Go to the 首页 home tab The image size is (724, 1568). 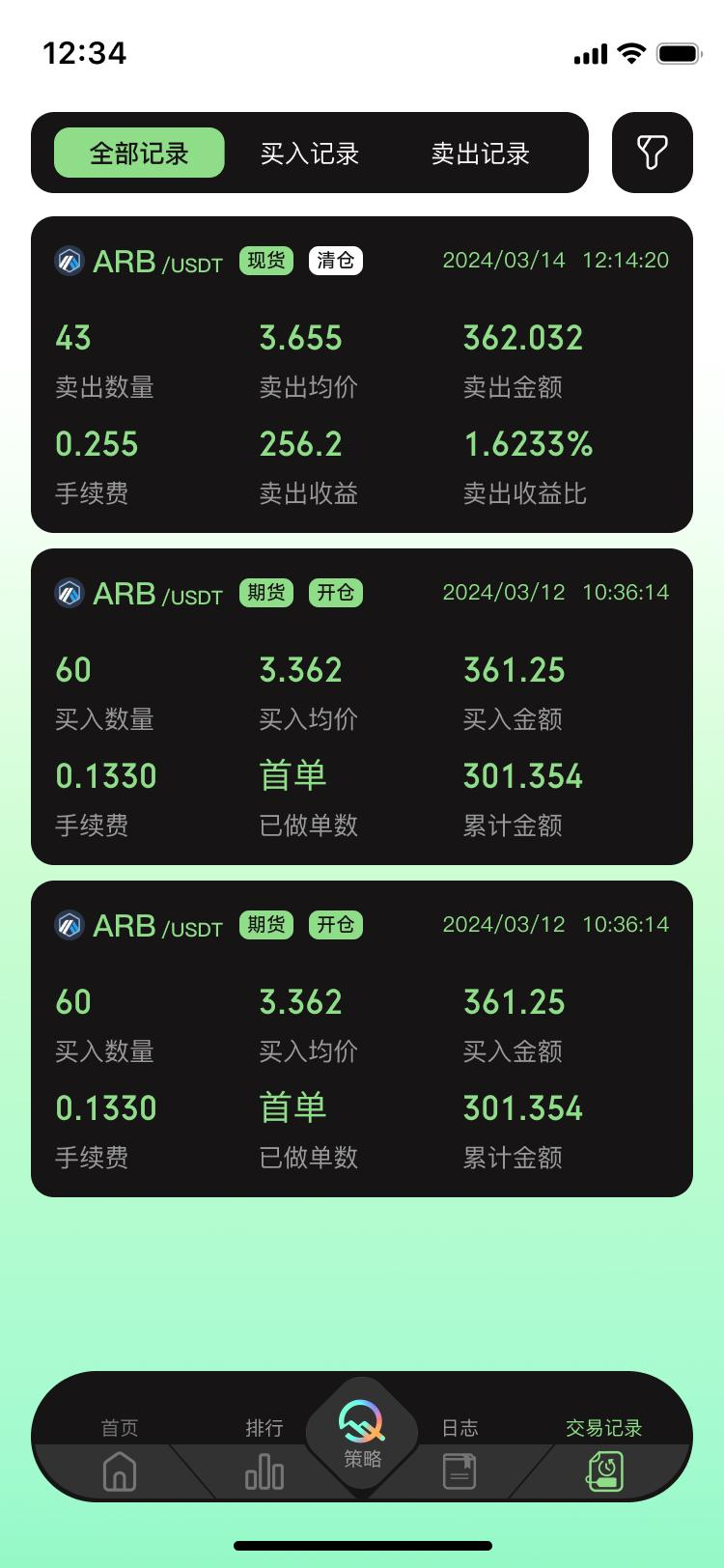pyautogui.click(x=120, y=1455)
